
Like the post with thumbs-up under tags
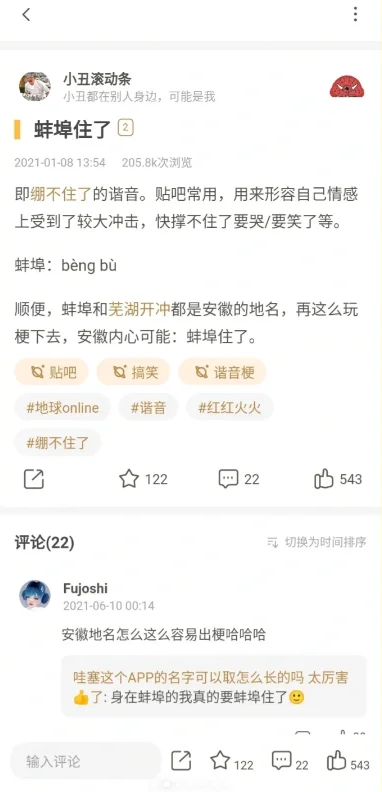click(x=338, y=479)
